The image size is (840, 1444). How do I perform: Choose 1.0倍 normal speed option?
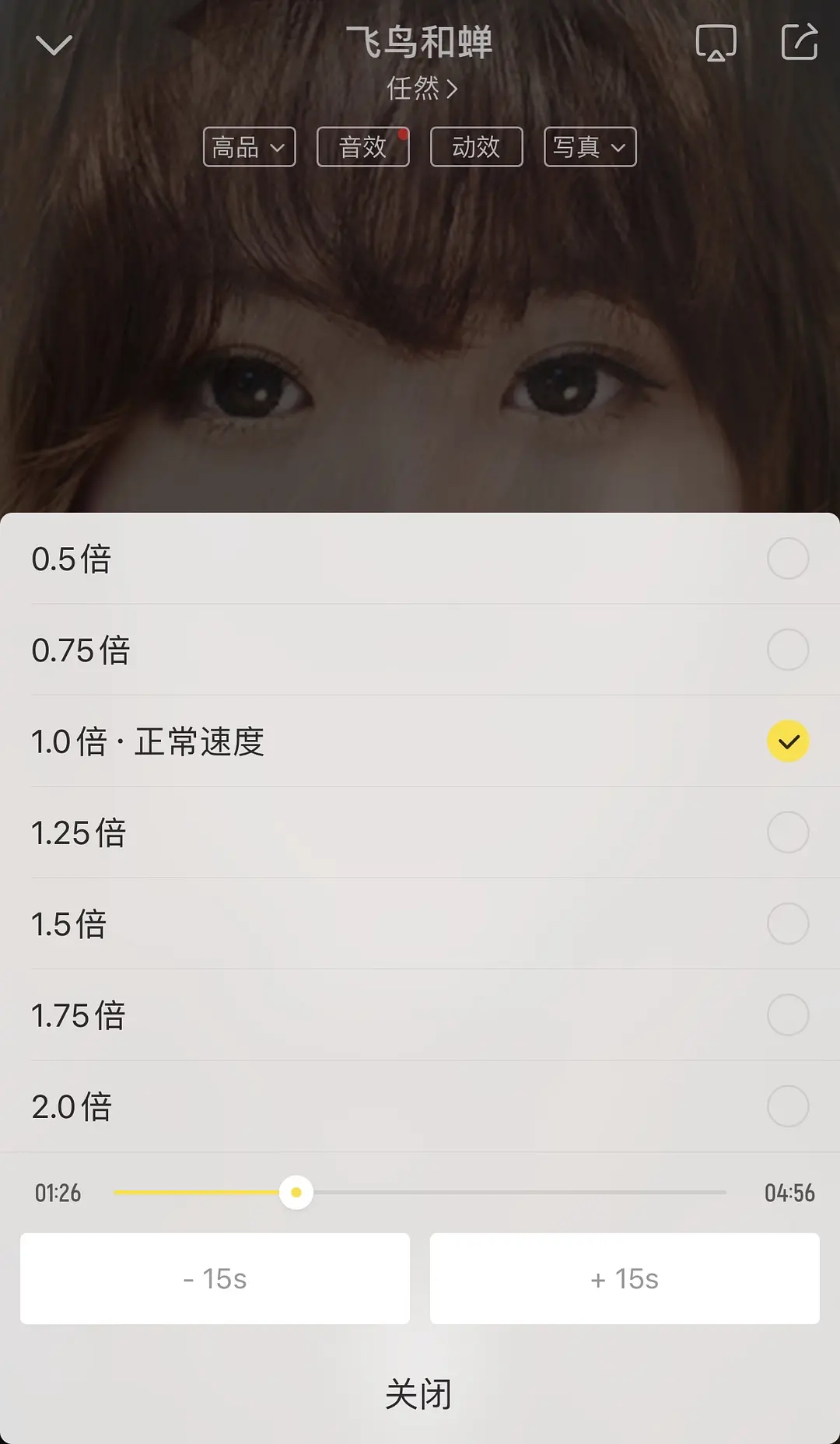point(420,741)
